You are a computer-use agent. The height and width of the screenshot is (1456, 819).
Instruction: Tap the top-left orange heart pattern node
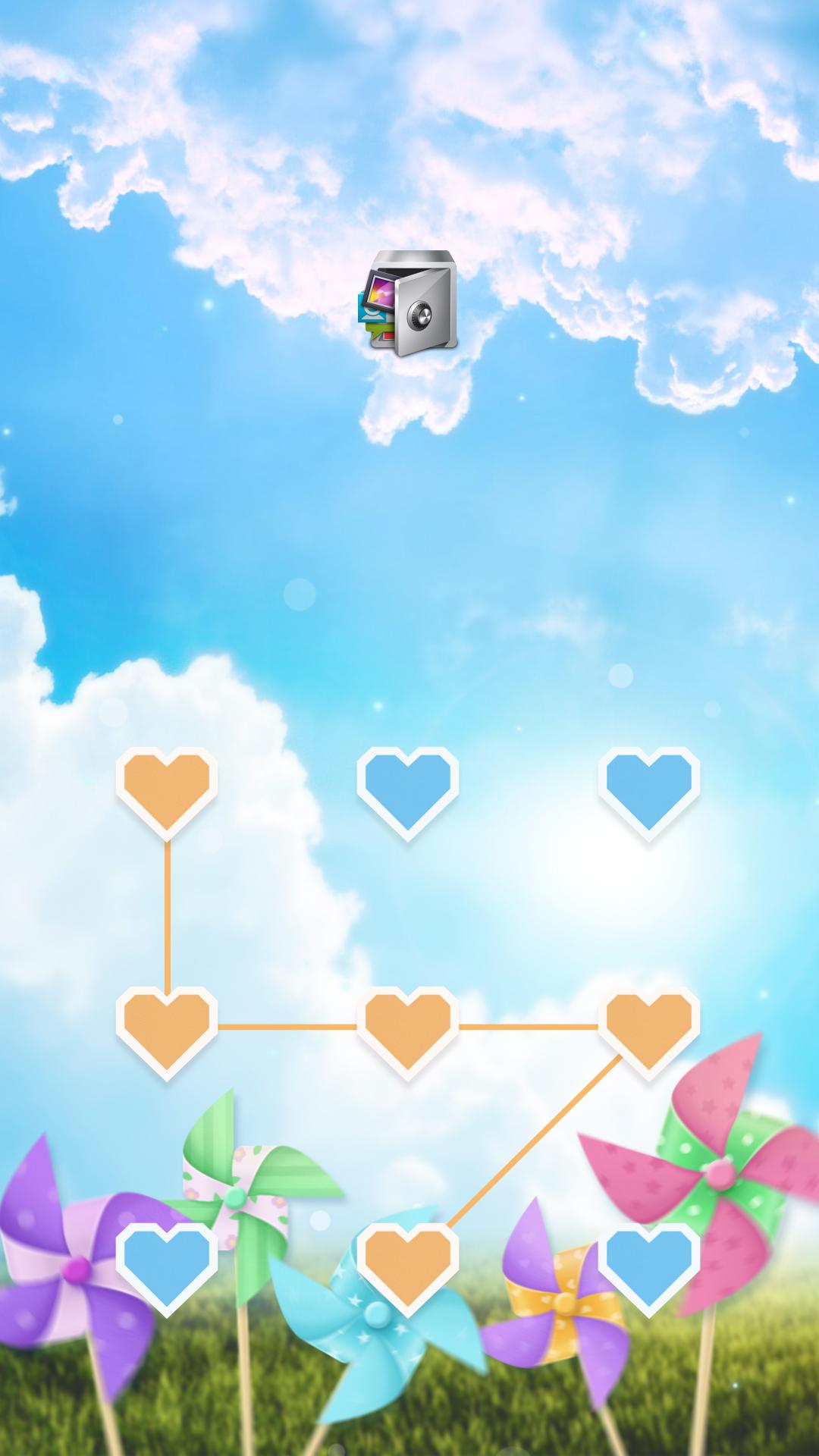click(x=167, y=793)
